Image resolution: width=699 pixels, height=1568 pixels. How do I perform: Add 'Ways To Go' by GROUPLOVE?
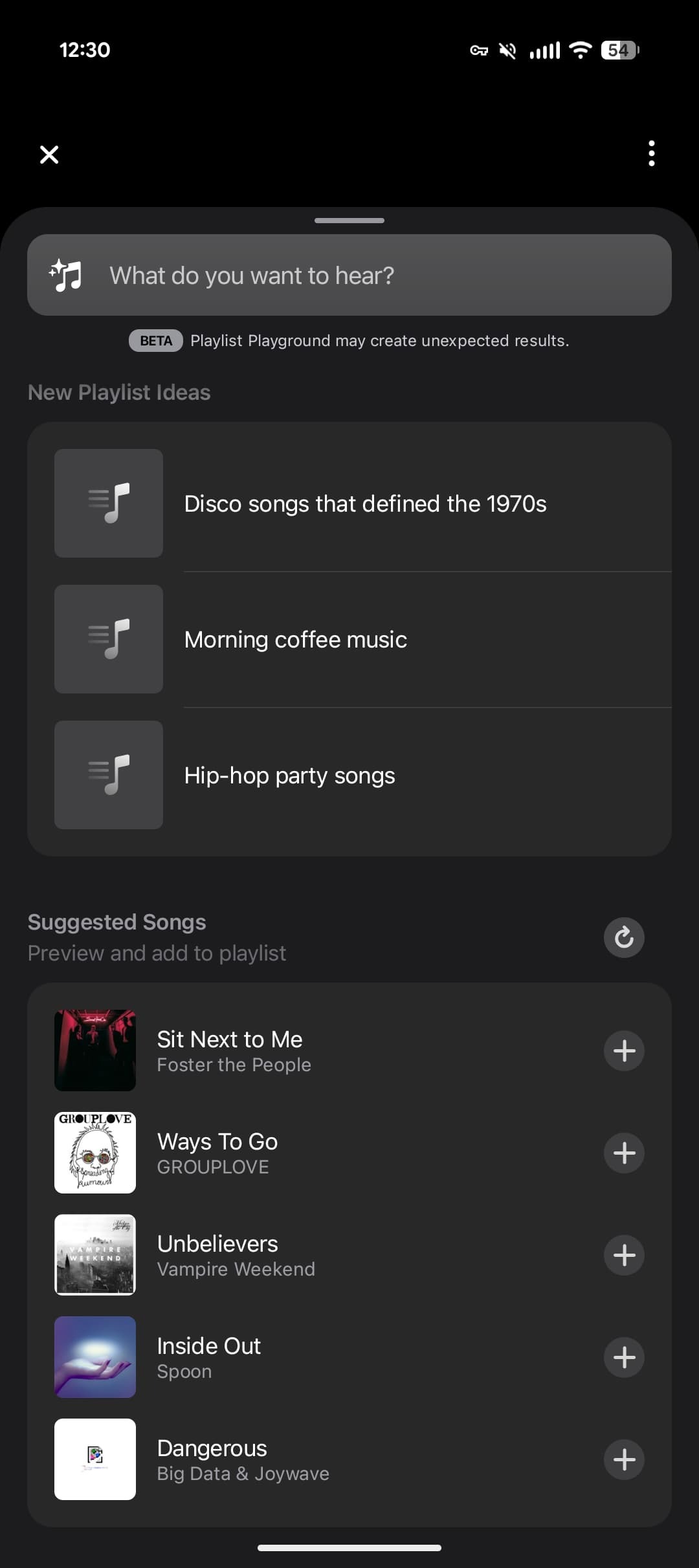click(x=624, y=1153)
